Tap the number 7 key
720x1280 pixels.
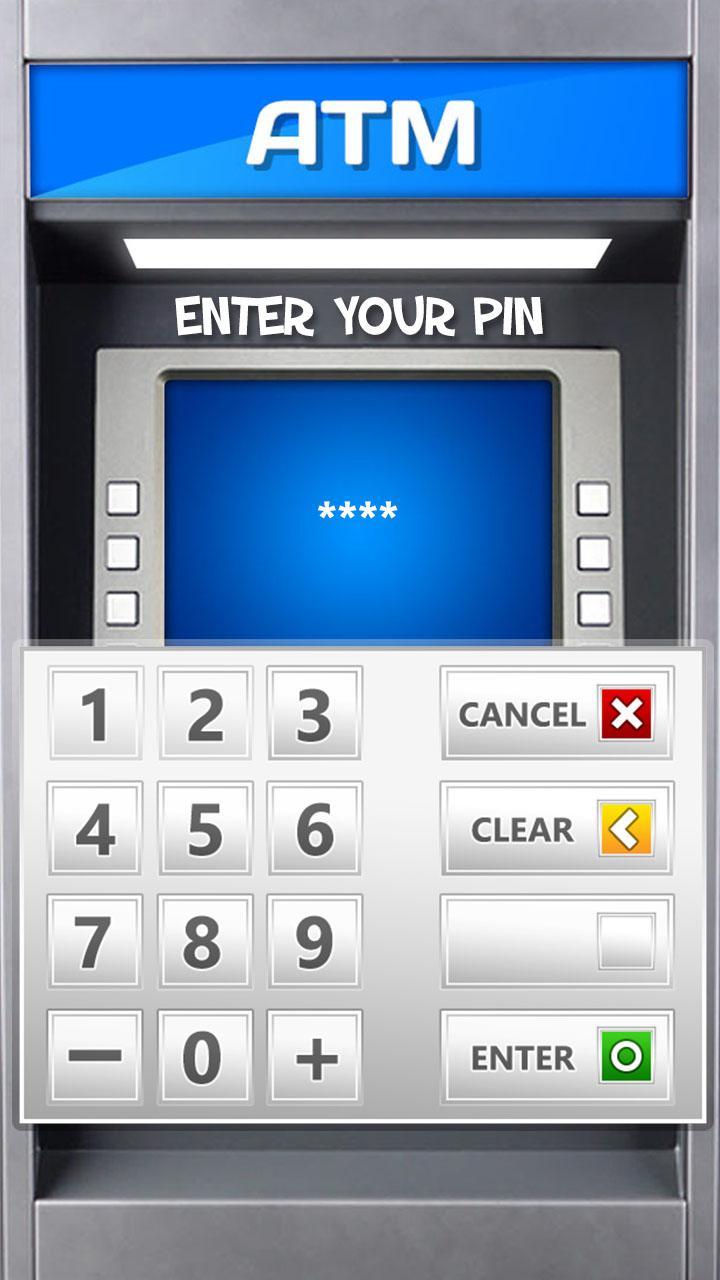95,941
